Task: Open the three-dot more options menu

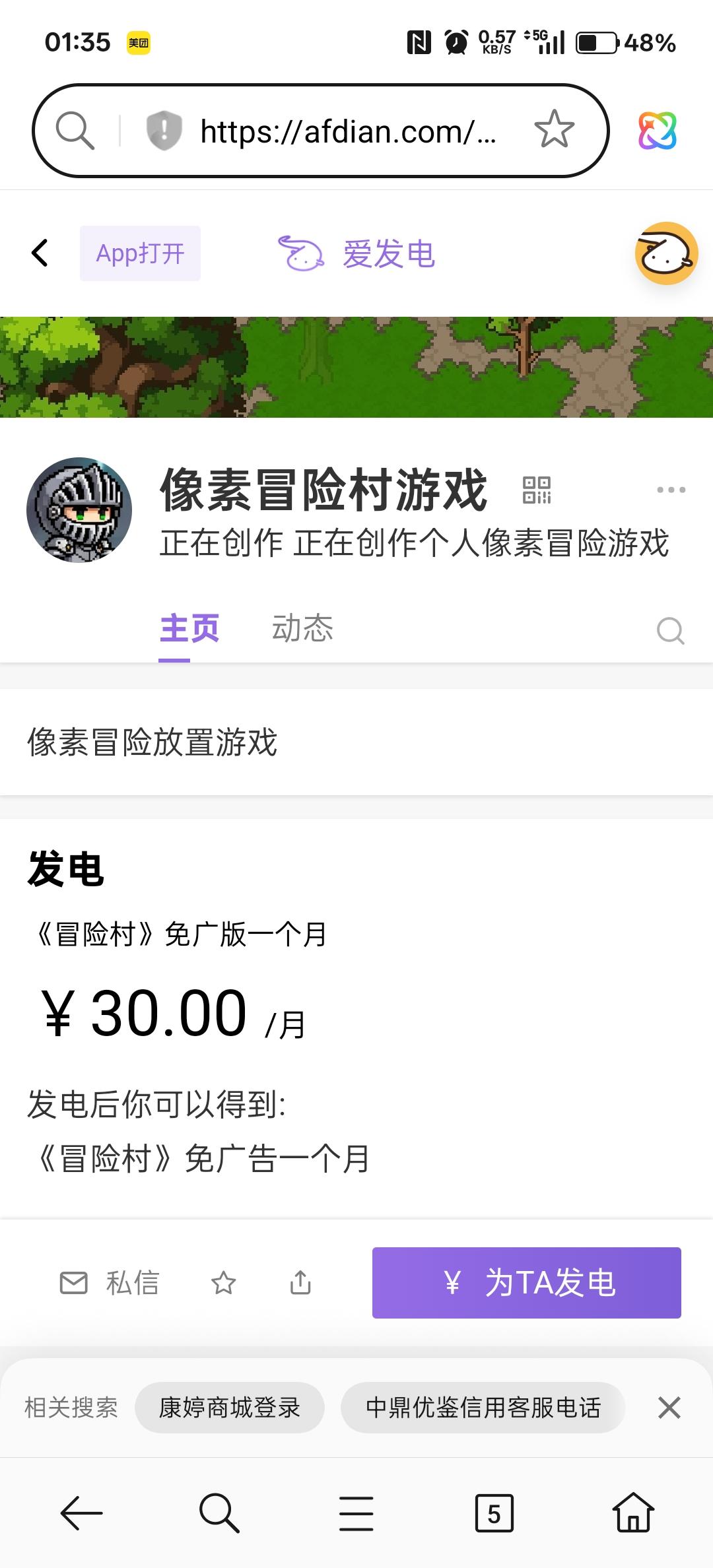Action: point(671,489)
